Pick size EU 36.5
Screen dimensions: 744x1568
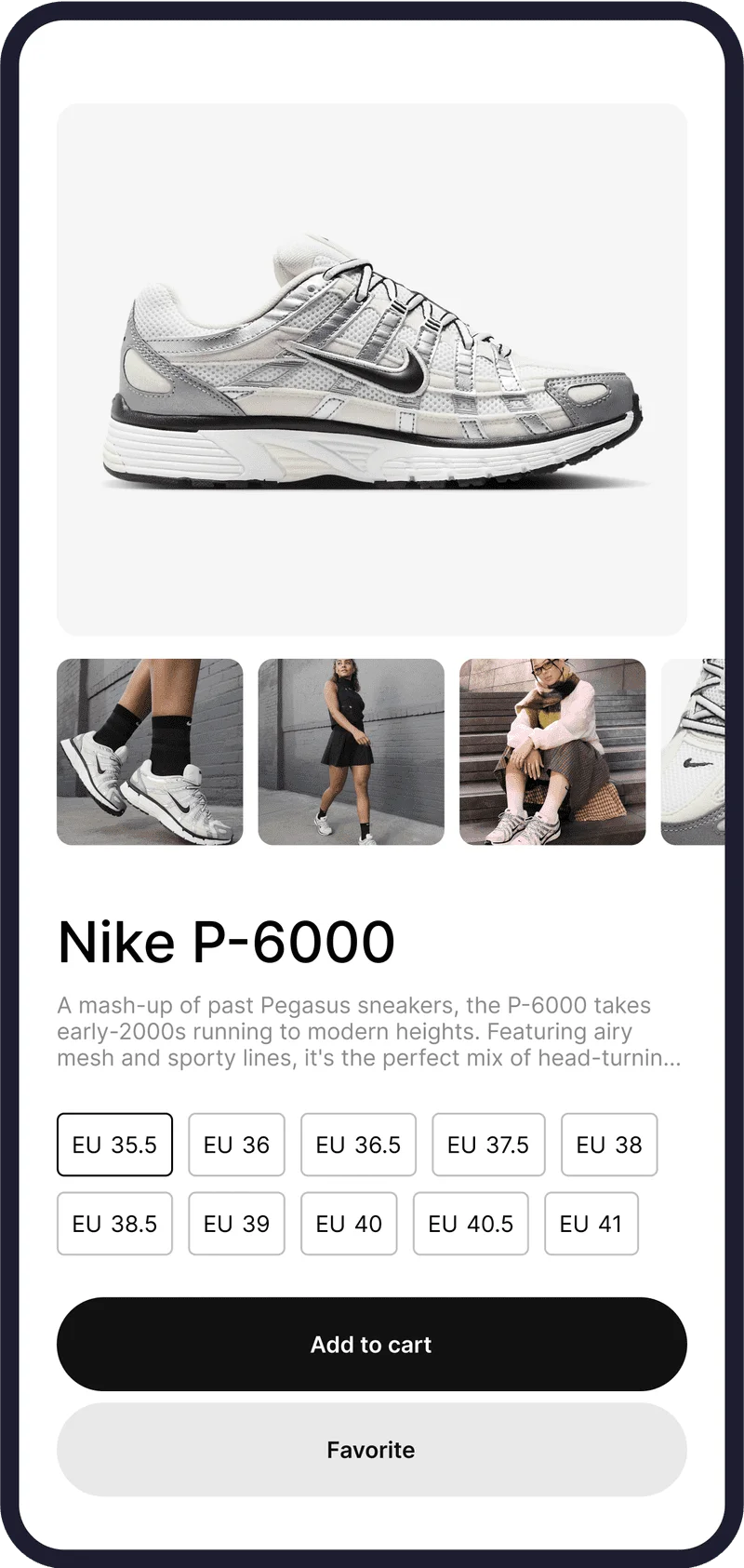pos(358,1145)
